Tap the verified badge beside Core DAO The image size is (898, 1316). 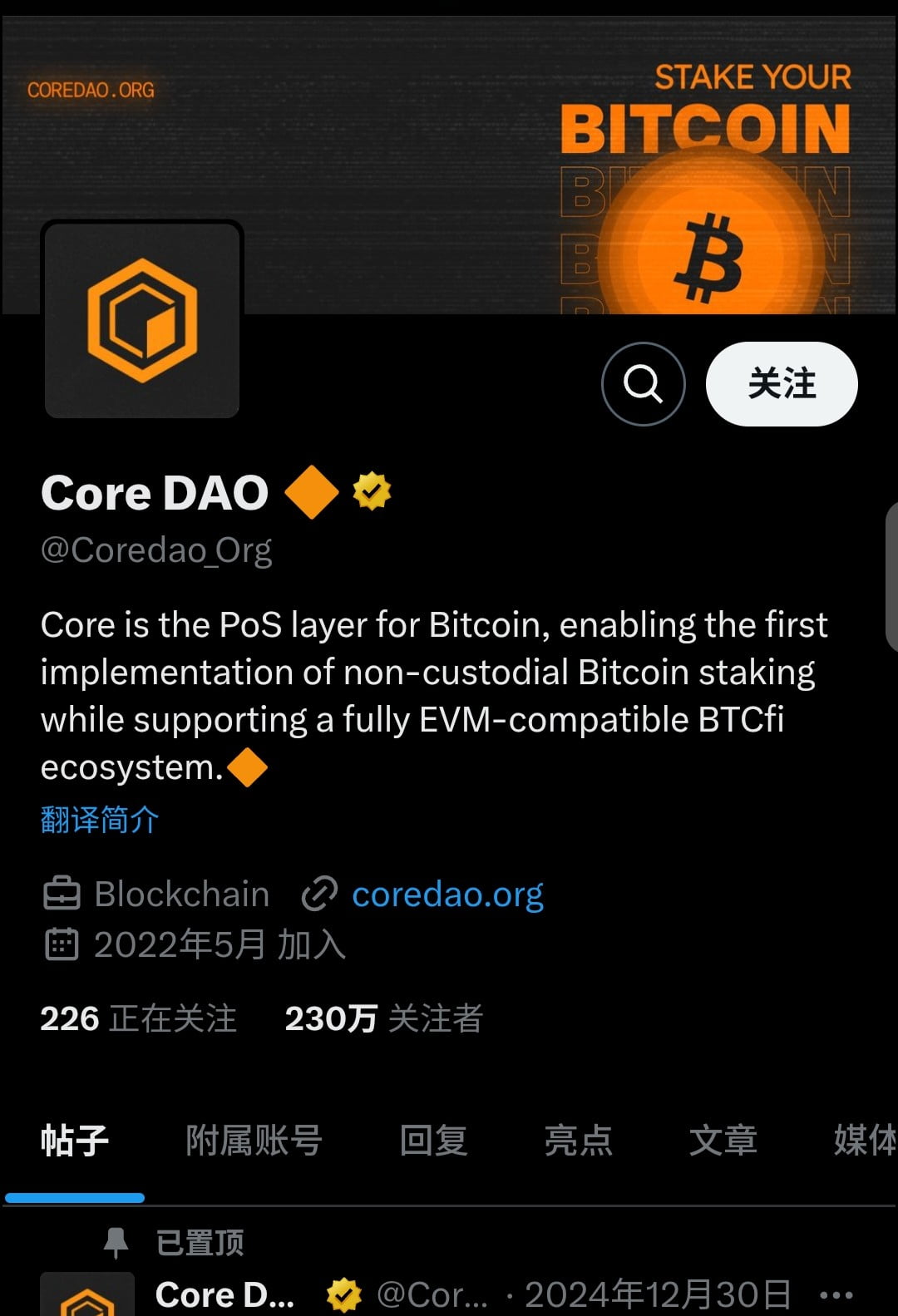click(x=372, y=491)
